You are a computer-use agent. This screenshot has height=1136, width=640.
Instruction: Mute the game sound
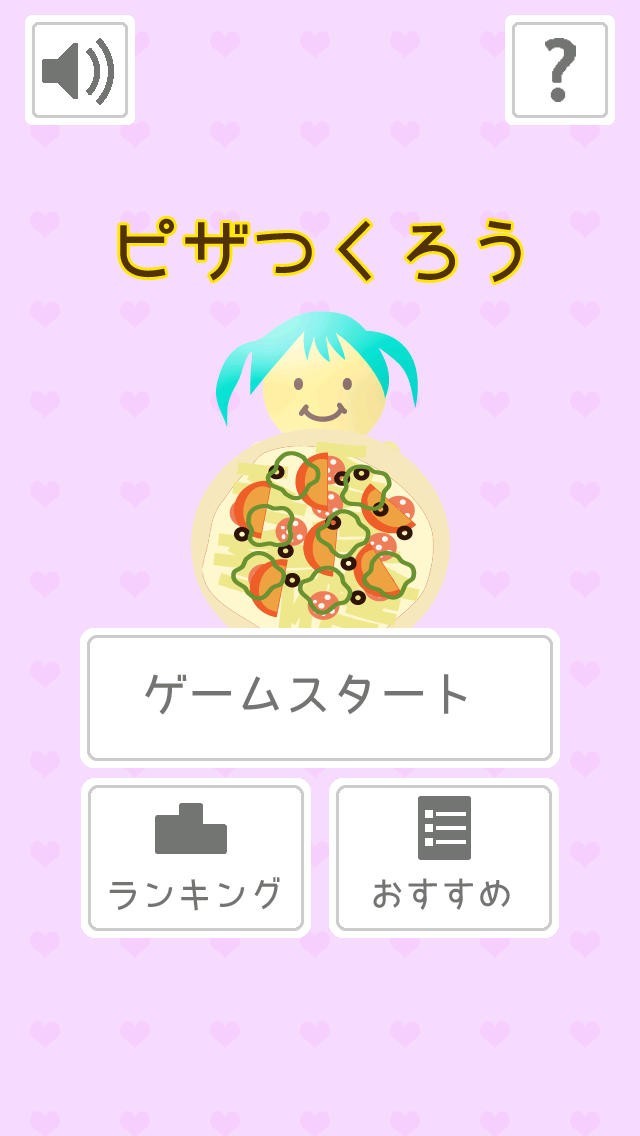tap(80, 70)
